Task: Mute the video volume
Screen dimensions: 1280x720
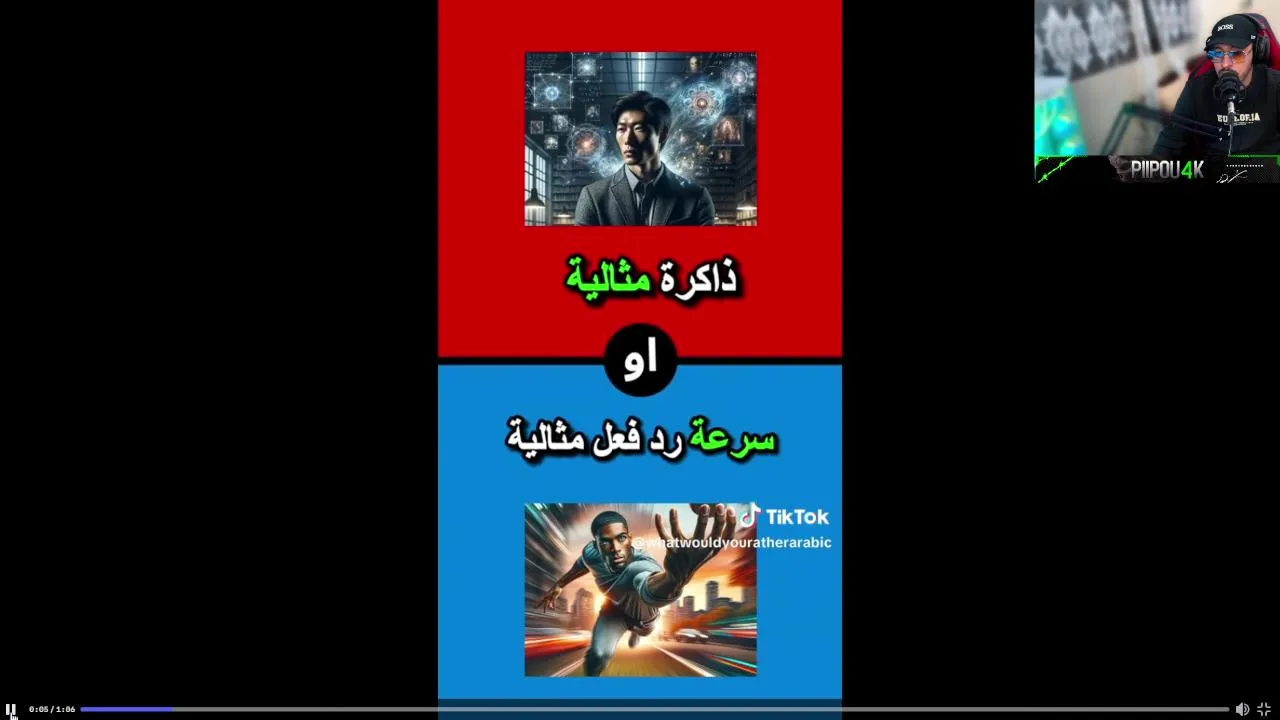Action: coord(1242,709)
